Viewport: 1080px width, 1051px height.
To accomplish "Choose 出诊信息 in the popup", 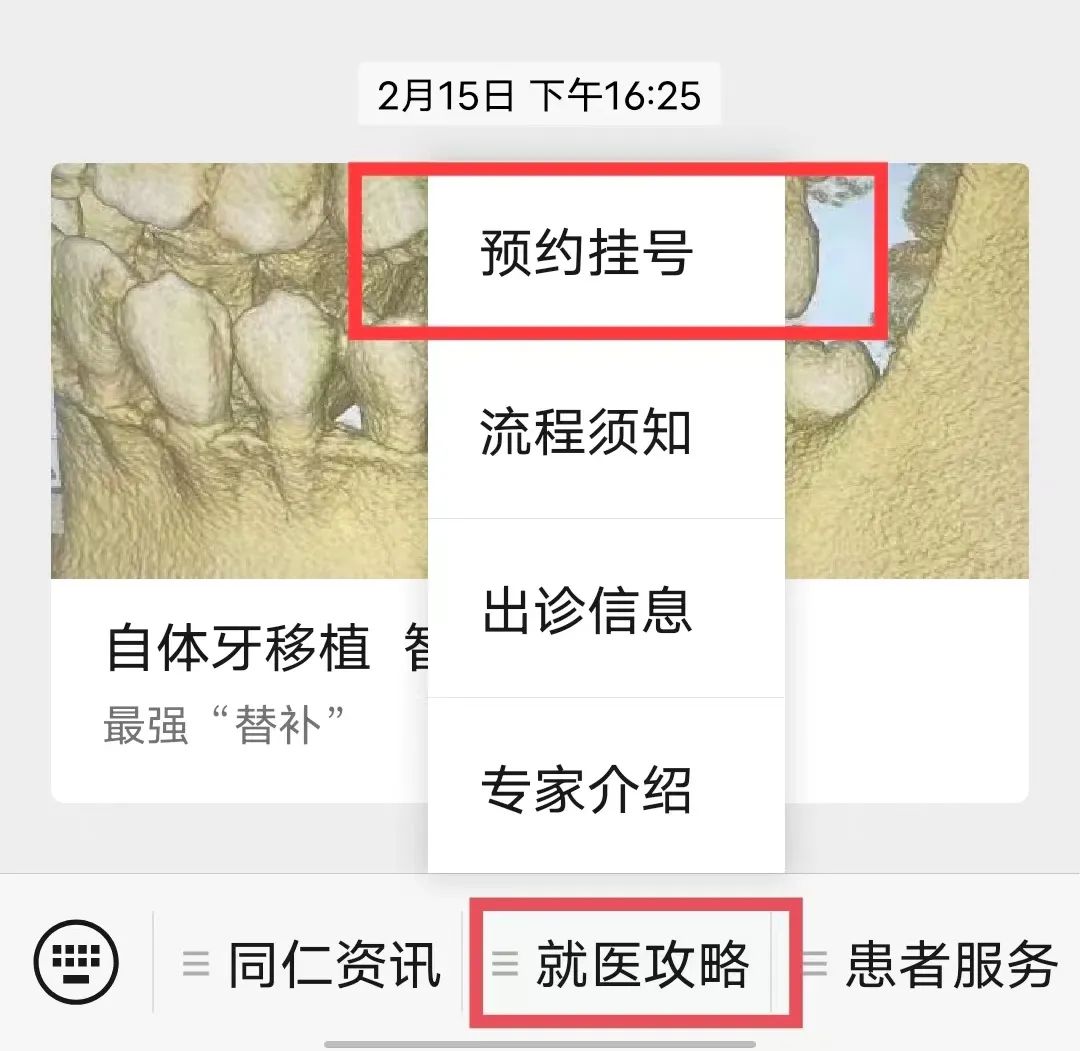I will [588, 610].
